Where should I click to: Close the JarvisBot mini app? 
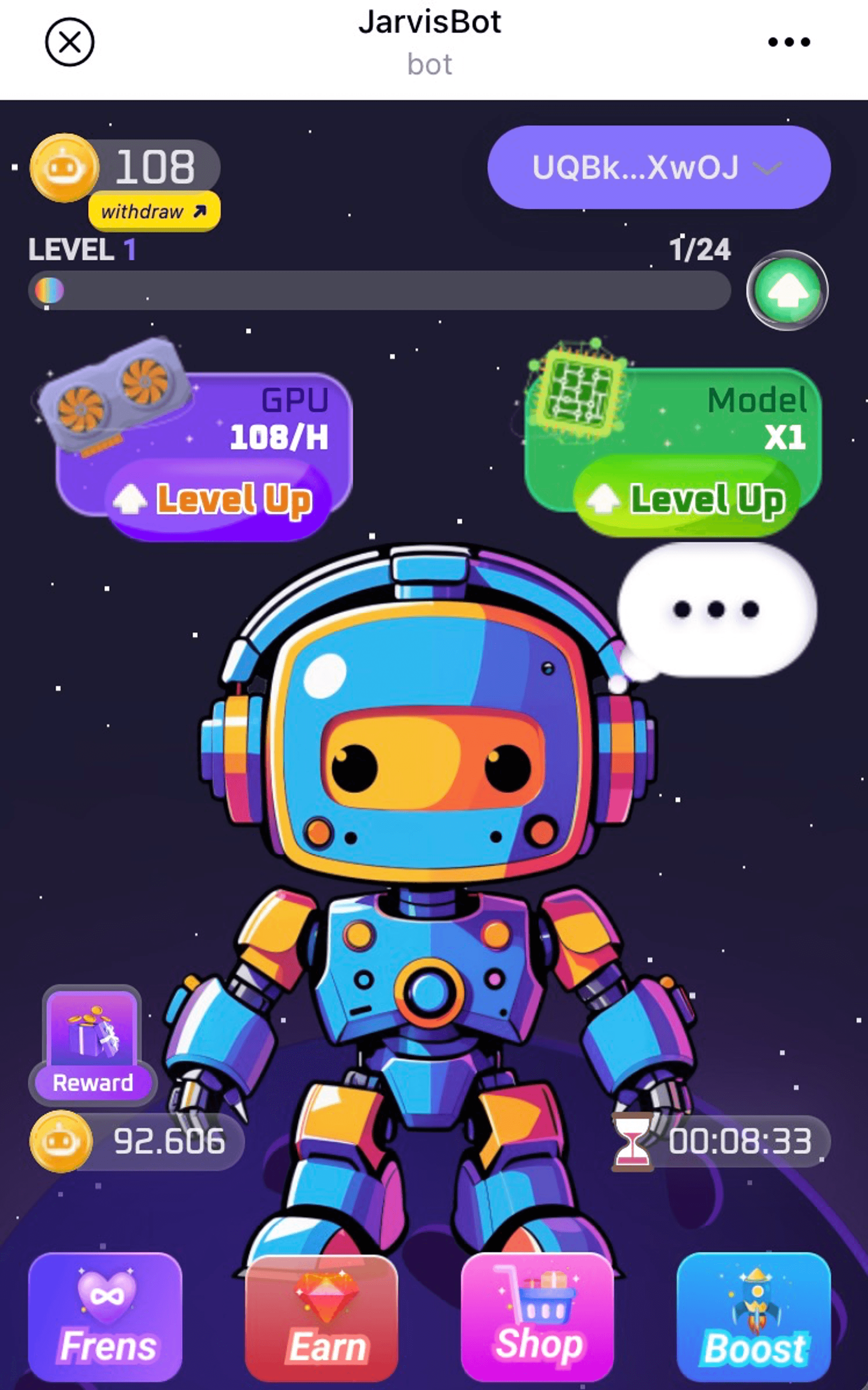click(69, 42)
